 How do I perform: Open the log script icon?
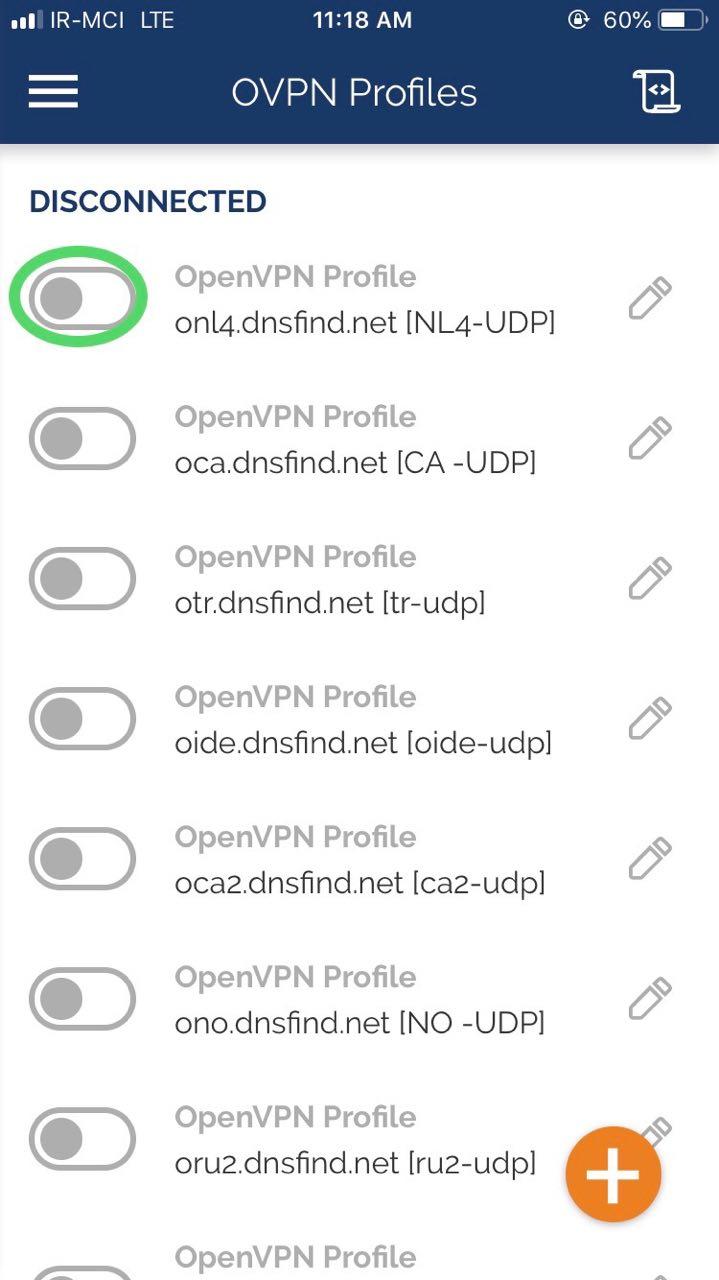tap(657, 92)
